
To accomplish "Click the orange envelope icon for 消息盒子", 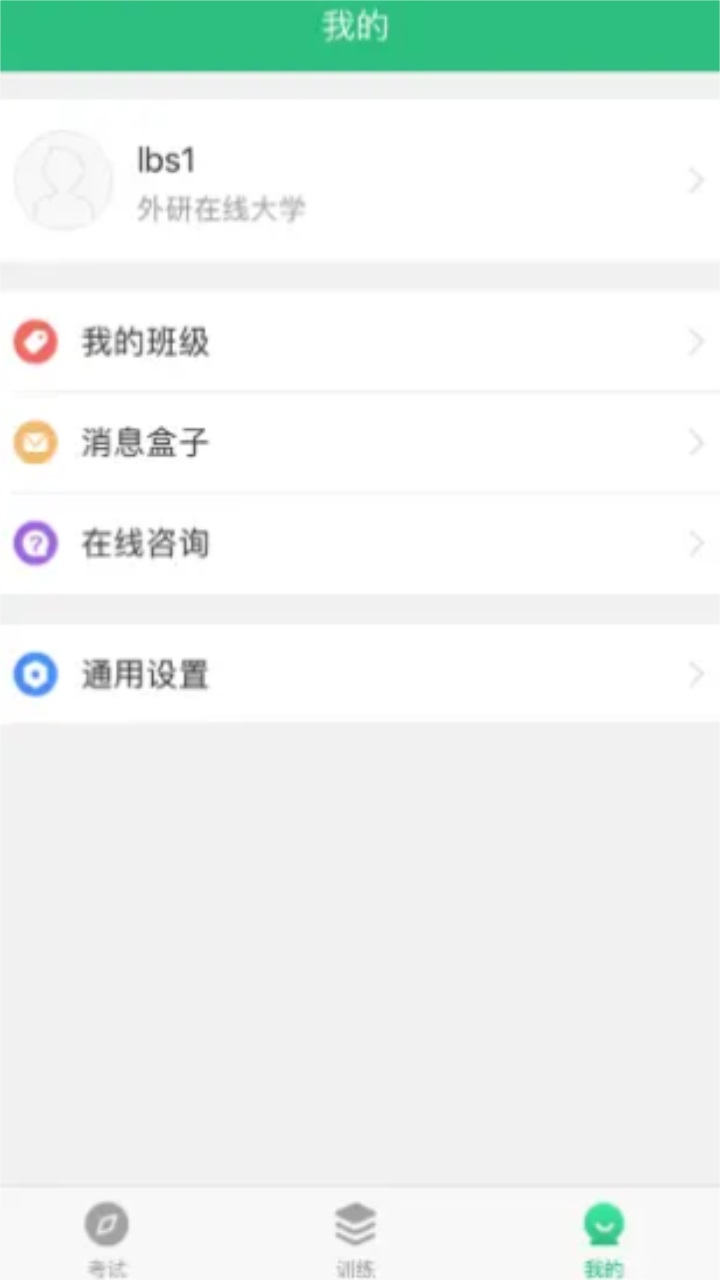I will (x=34, y=442).
